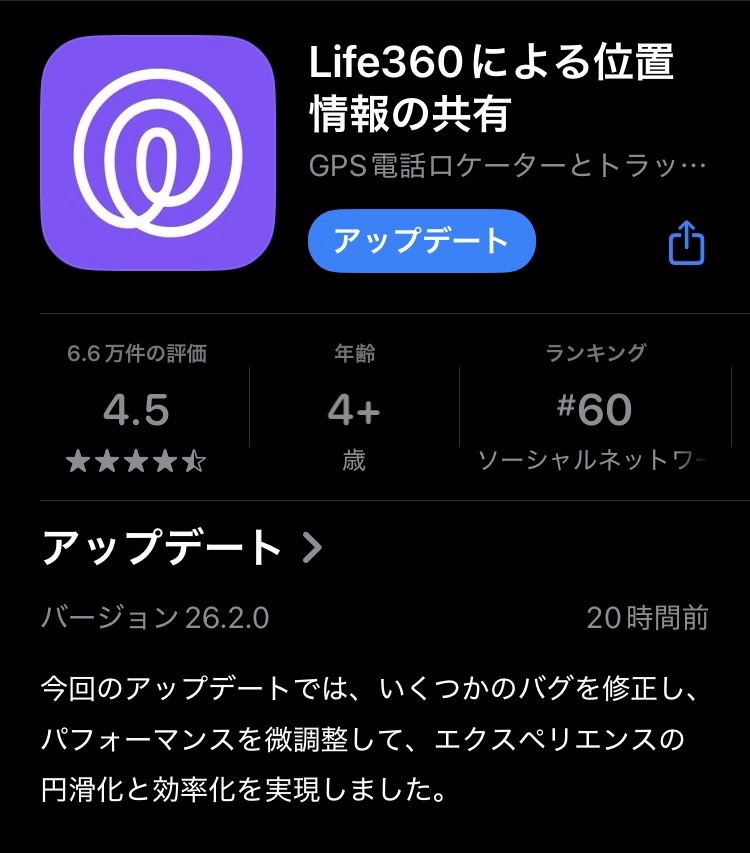The height and width of the screenshot is (853, 750).
Task: Tap the half-filled fifth star
Action: click(x=195, y=461)
